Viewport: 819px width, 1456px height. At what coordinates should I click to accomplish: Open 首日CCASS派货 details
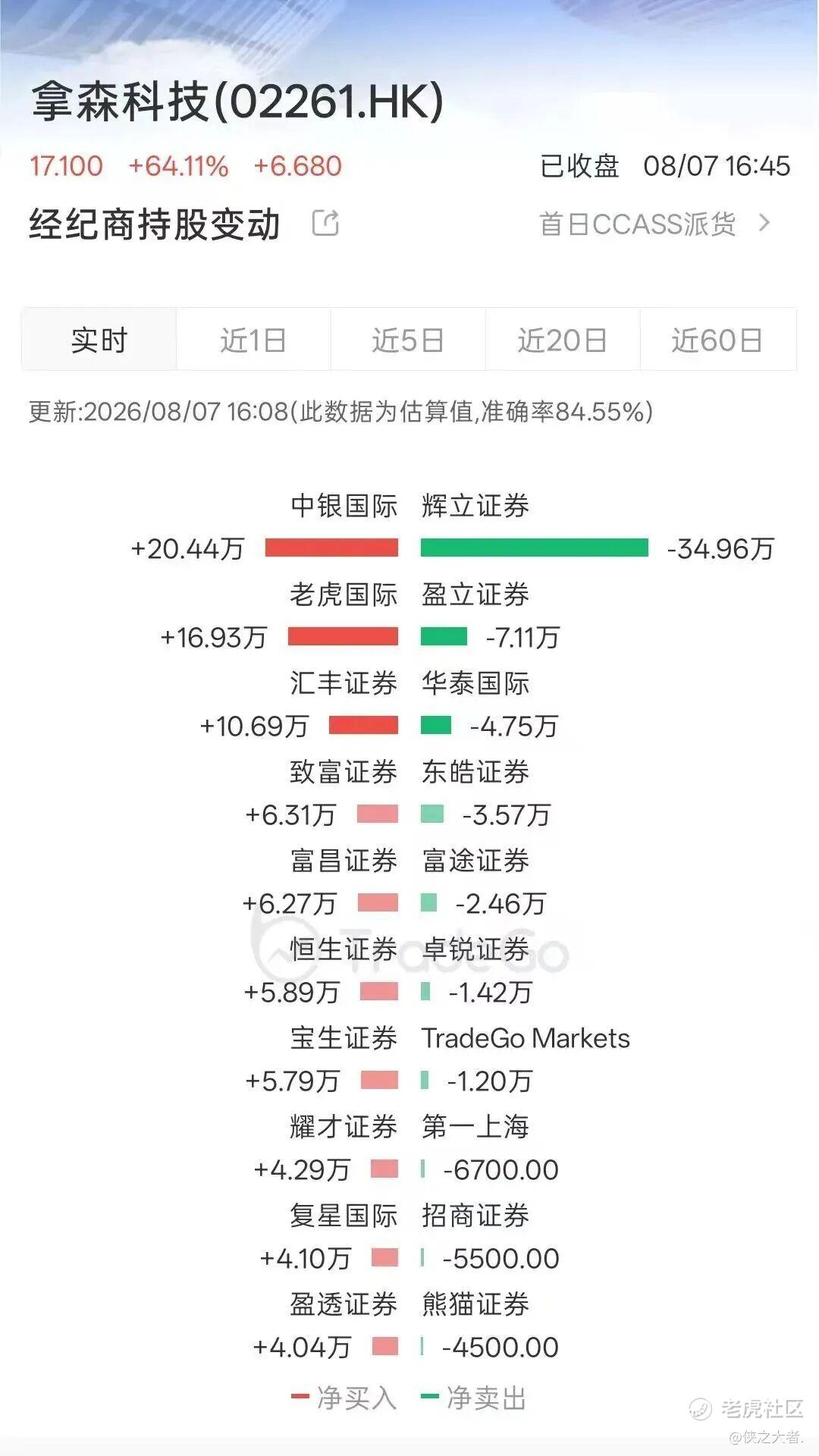(x=654, y=224)
